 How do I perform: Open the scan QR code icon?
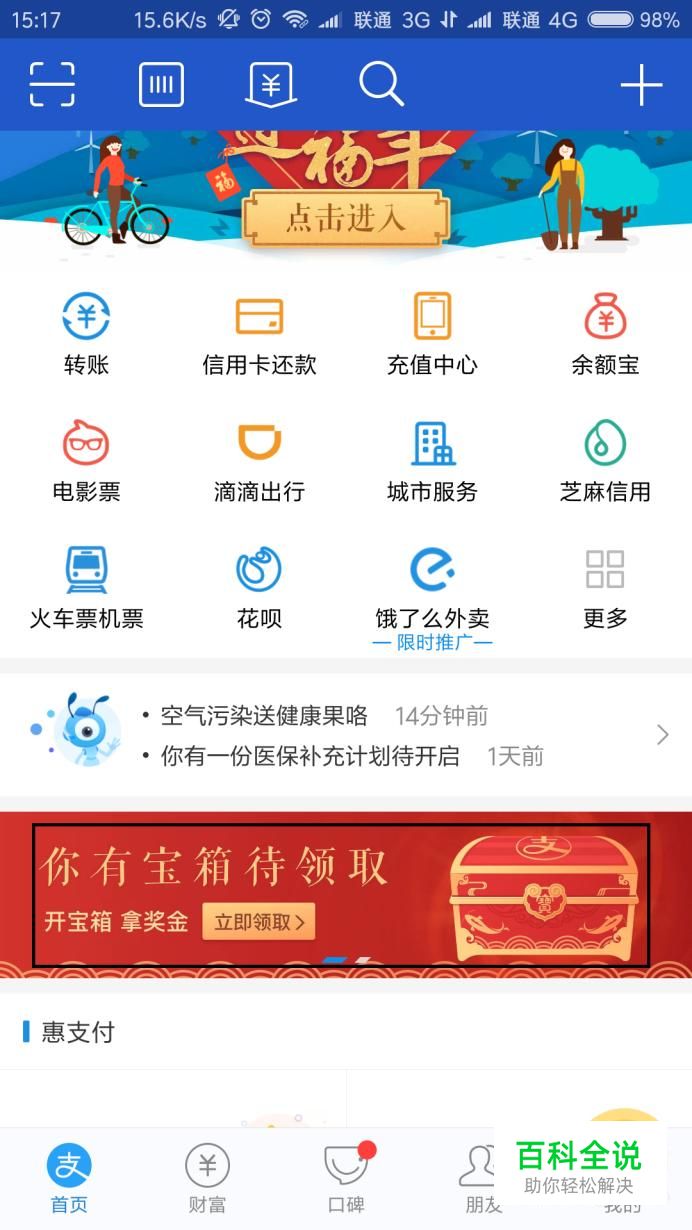point(52,84)
